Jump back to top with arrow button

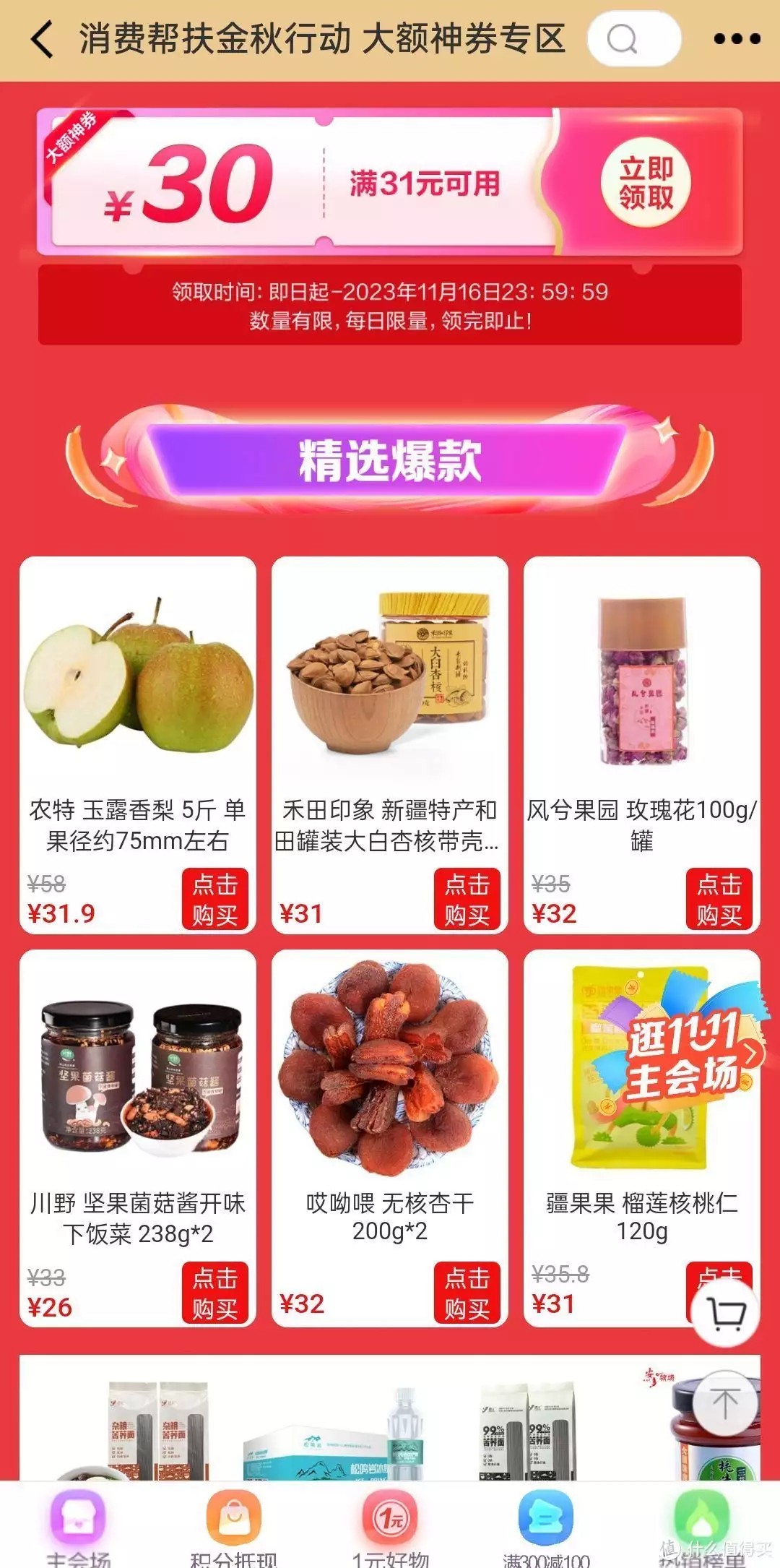click(725, 1404)
